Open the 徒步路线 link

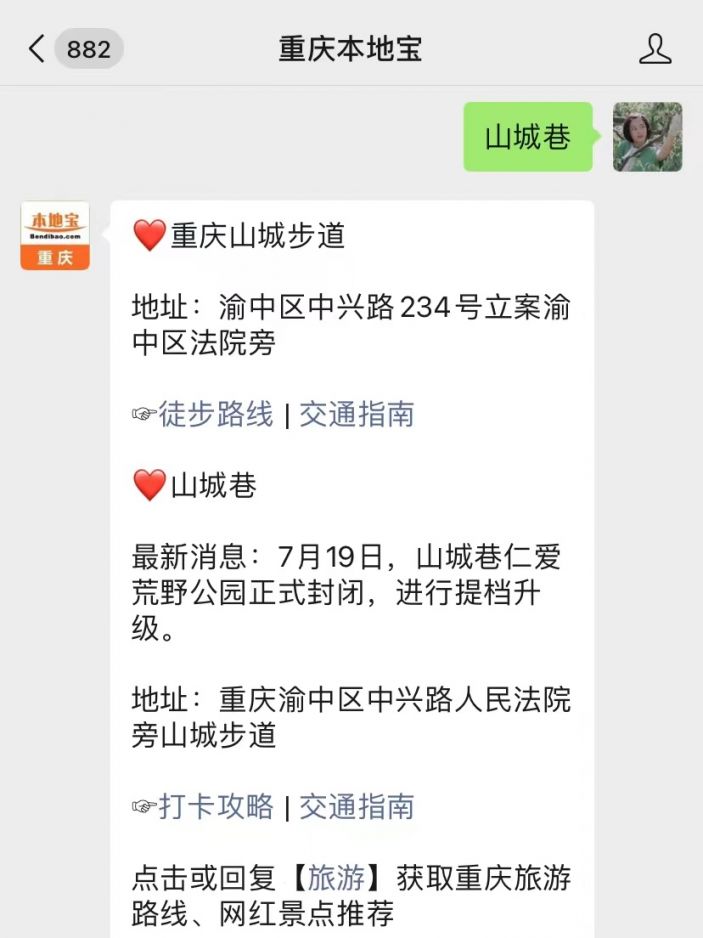point(215,415)
